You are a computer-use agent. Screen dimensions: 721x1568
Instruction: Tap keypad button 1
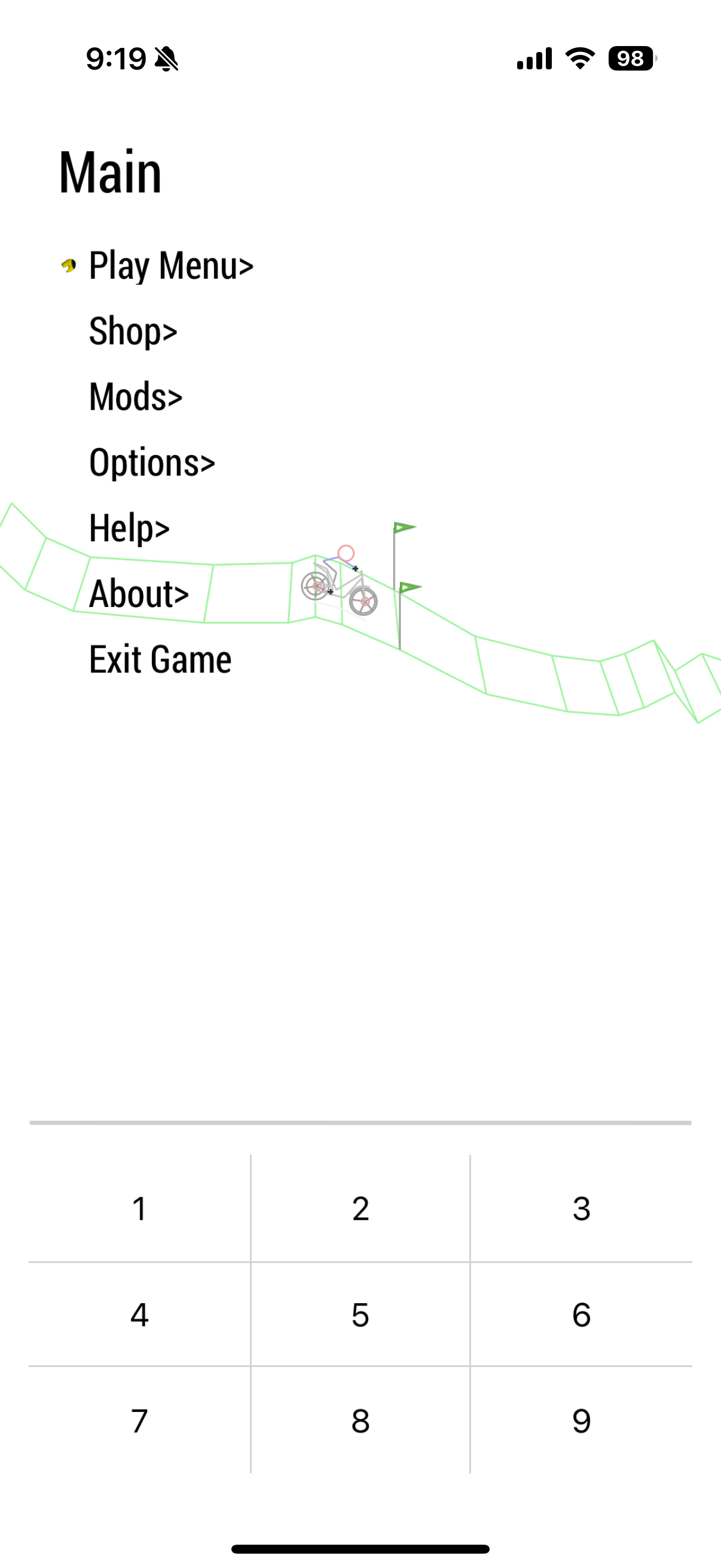139,1209
